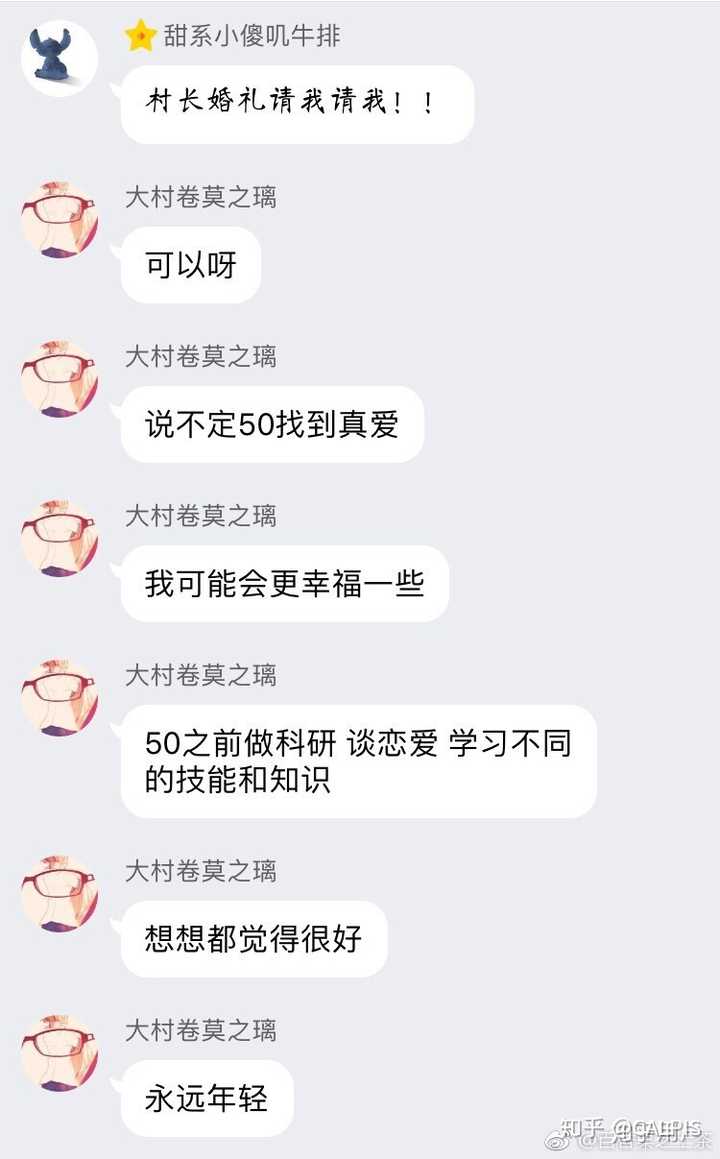The image size is (720, 1159).
Task: Select the 我可能会更幸福一些 bubble
Action: pos(283,585)
